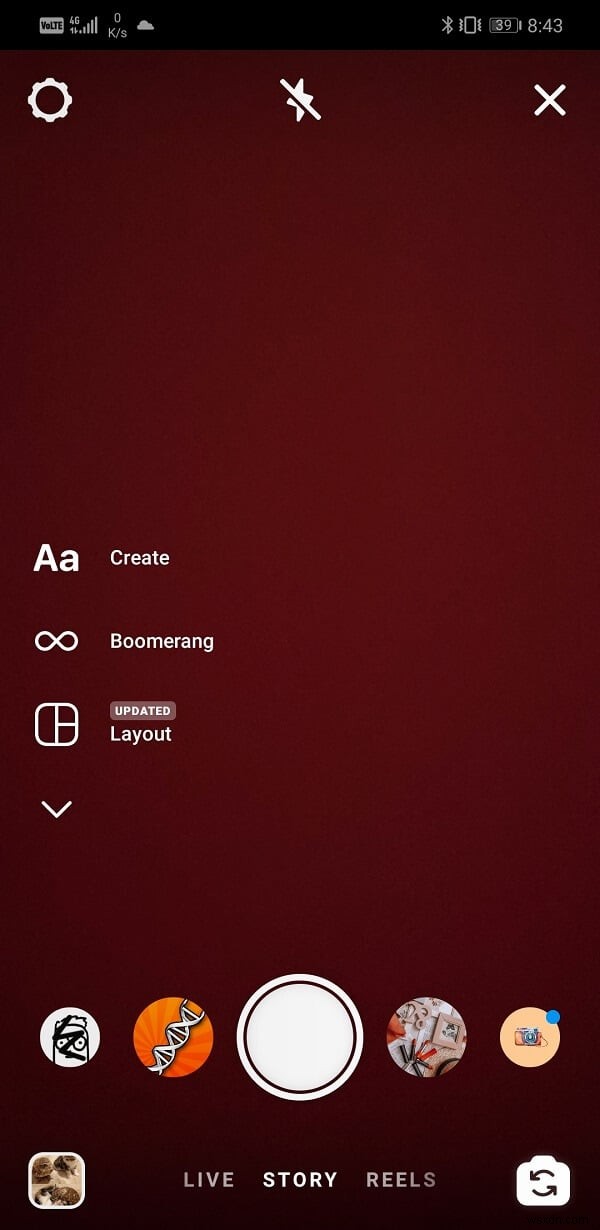Open story camera settings gear
This screenshot has width=600, height=1230.
tap(50, 101)
